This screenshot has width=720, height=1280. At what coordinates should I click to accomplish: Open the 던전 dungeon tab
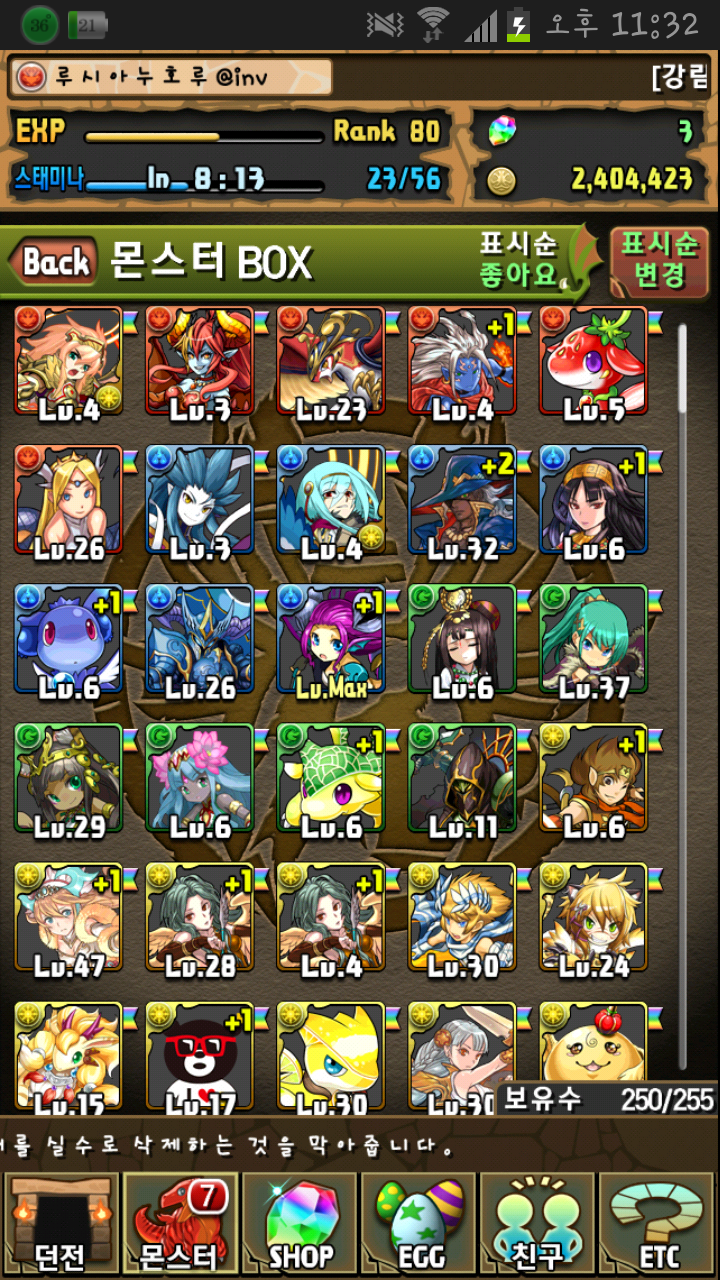click(60, 1224)
